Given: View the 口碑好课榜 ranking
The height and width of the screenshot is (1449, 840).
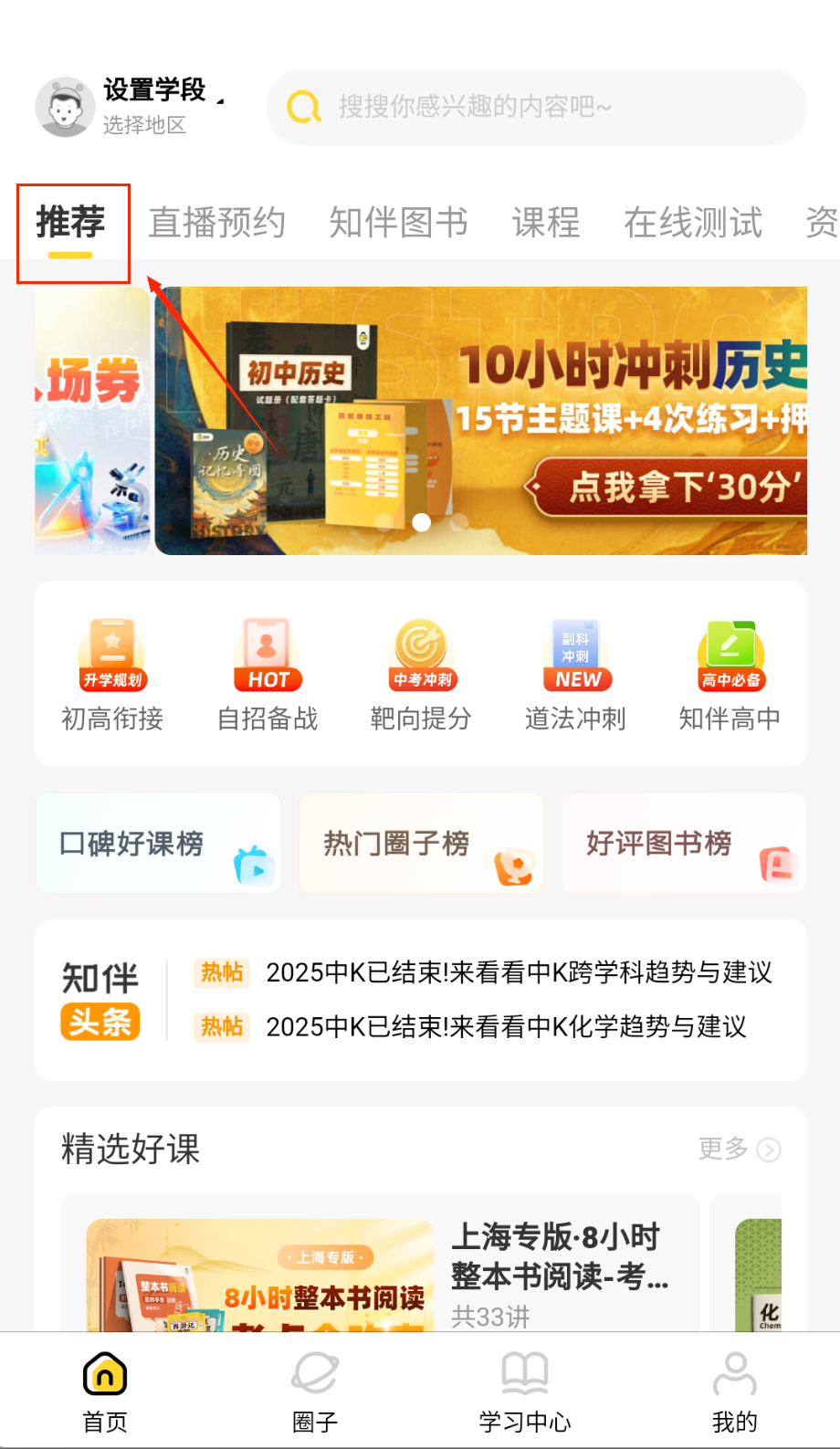Looking at the screenshot, I should [x=159, y=843].
